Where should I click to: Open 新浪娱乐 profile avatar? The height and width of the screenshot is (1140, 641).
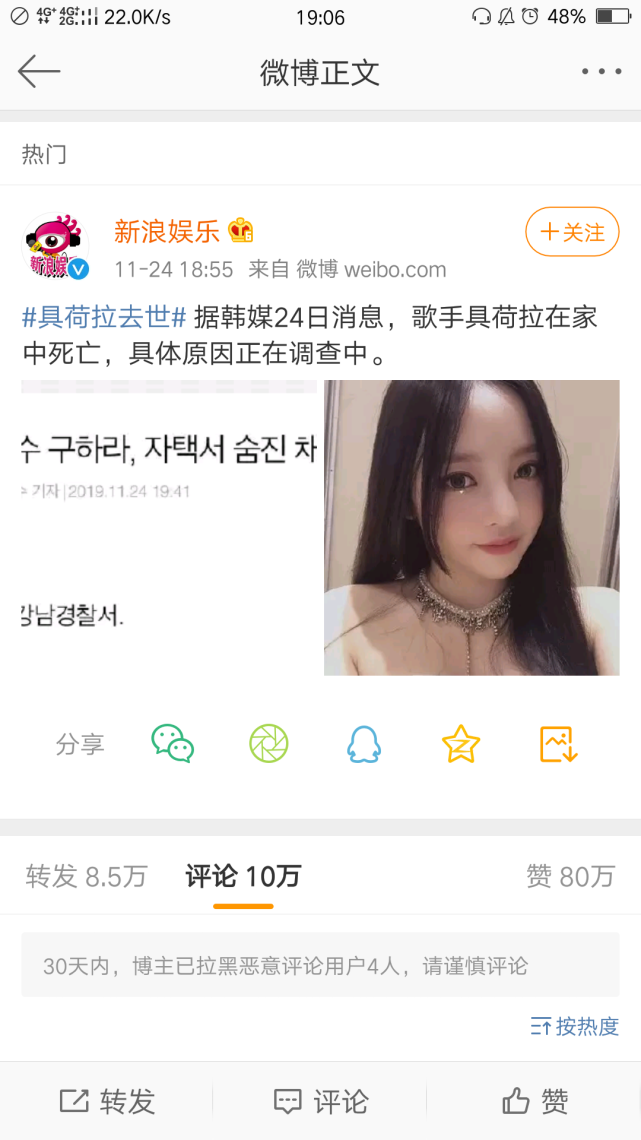click(x=56, y=246)
